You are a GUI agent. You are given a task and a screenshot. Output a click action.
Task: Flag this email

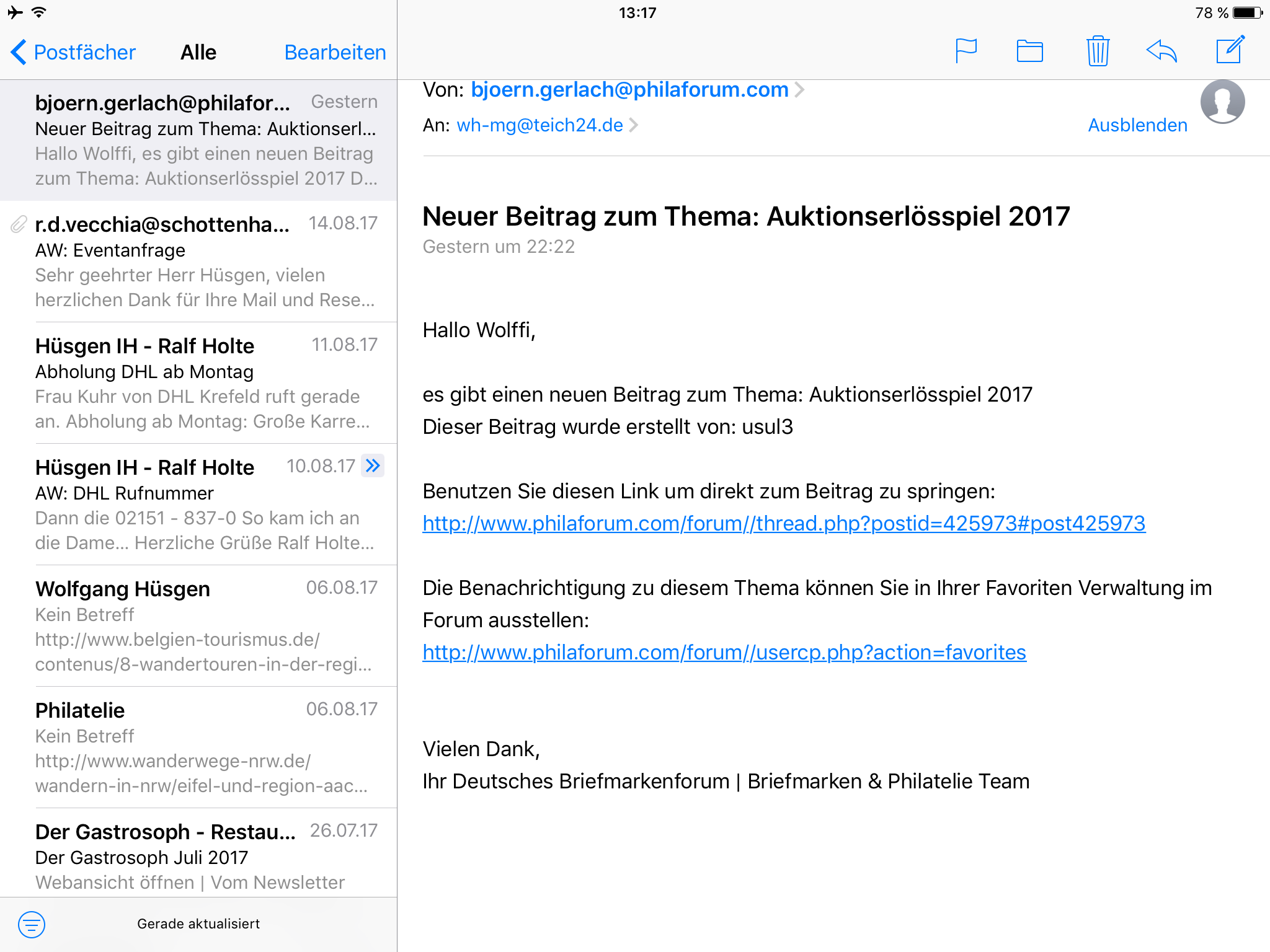pyautogui.click(x=966, y=51)
